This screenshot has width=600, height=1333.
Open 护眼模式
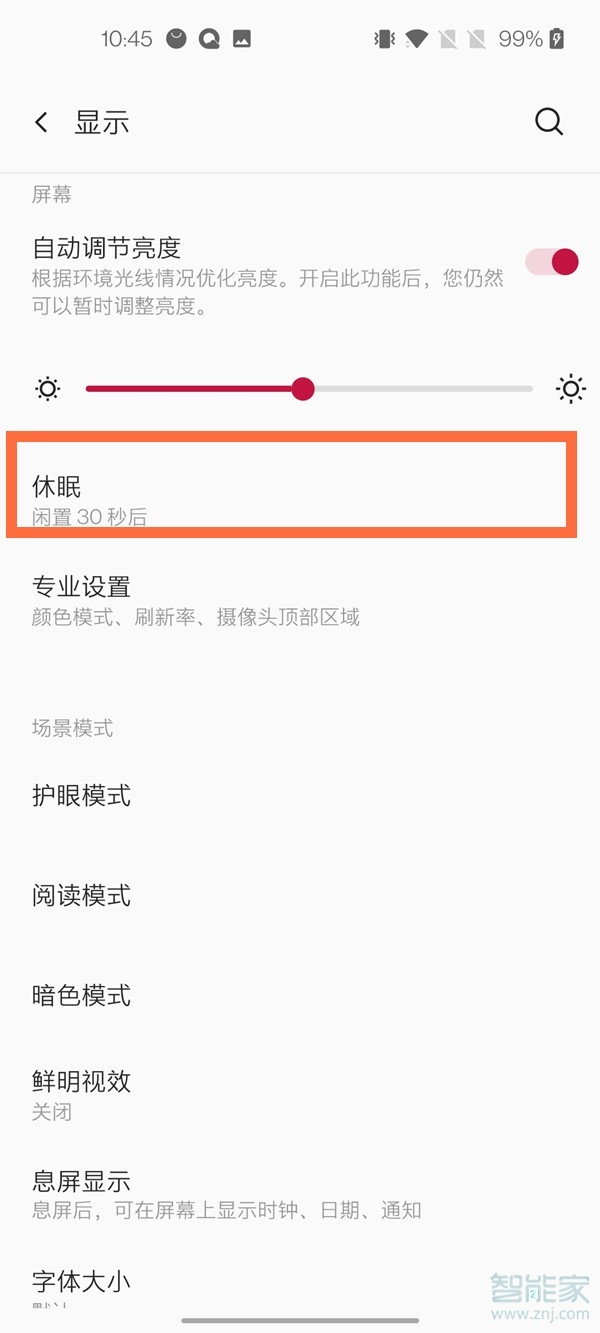[300, 796]
